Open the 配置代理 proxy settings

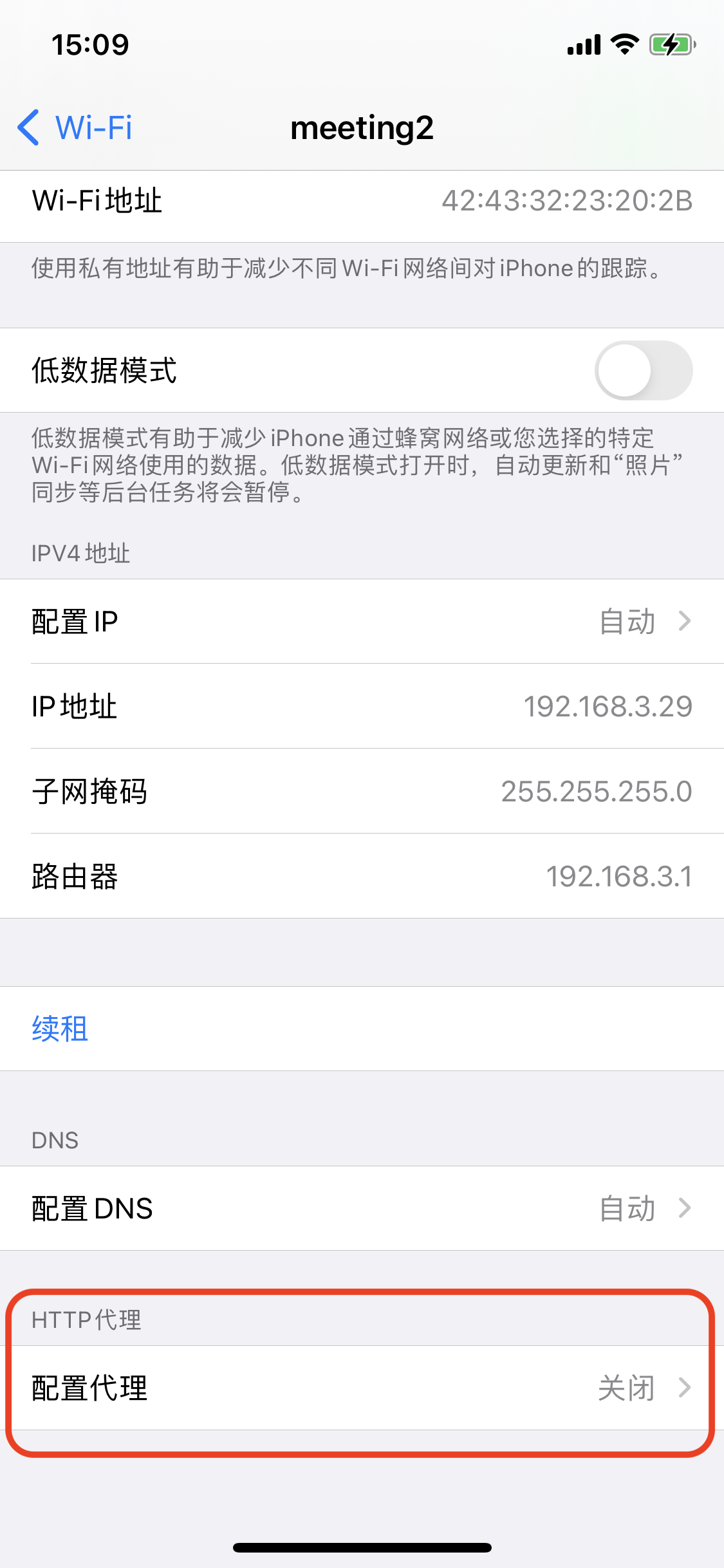tap(362, 1388)
